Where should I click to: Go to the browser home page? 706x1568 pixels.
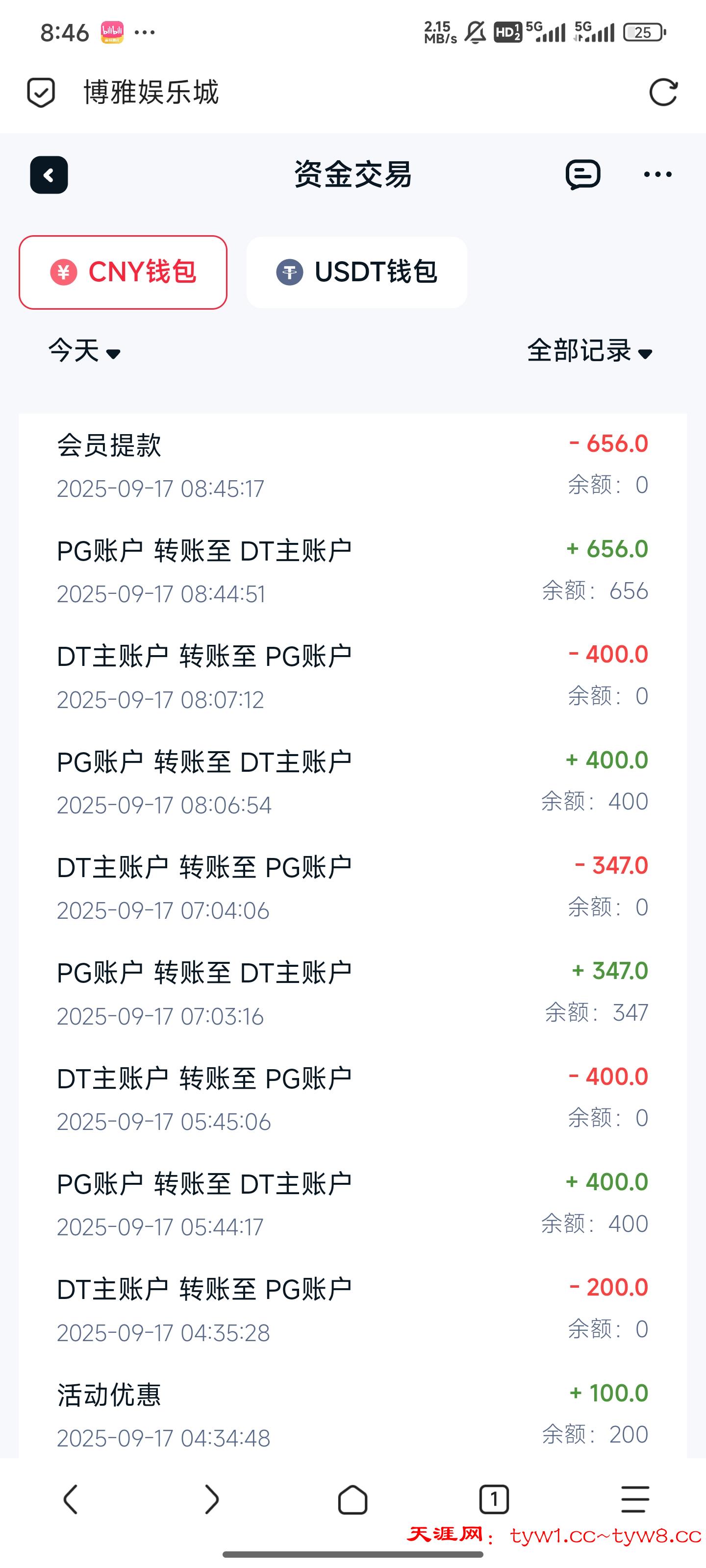(x=353, y=1498)
